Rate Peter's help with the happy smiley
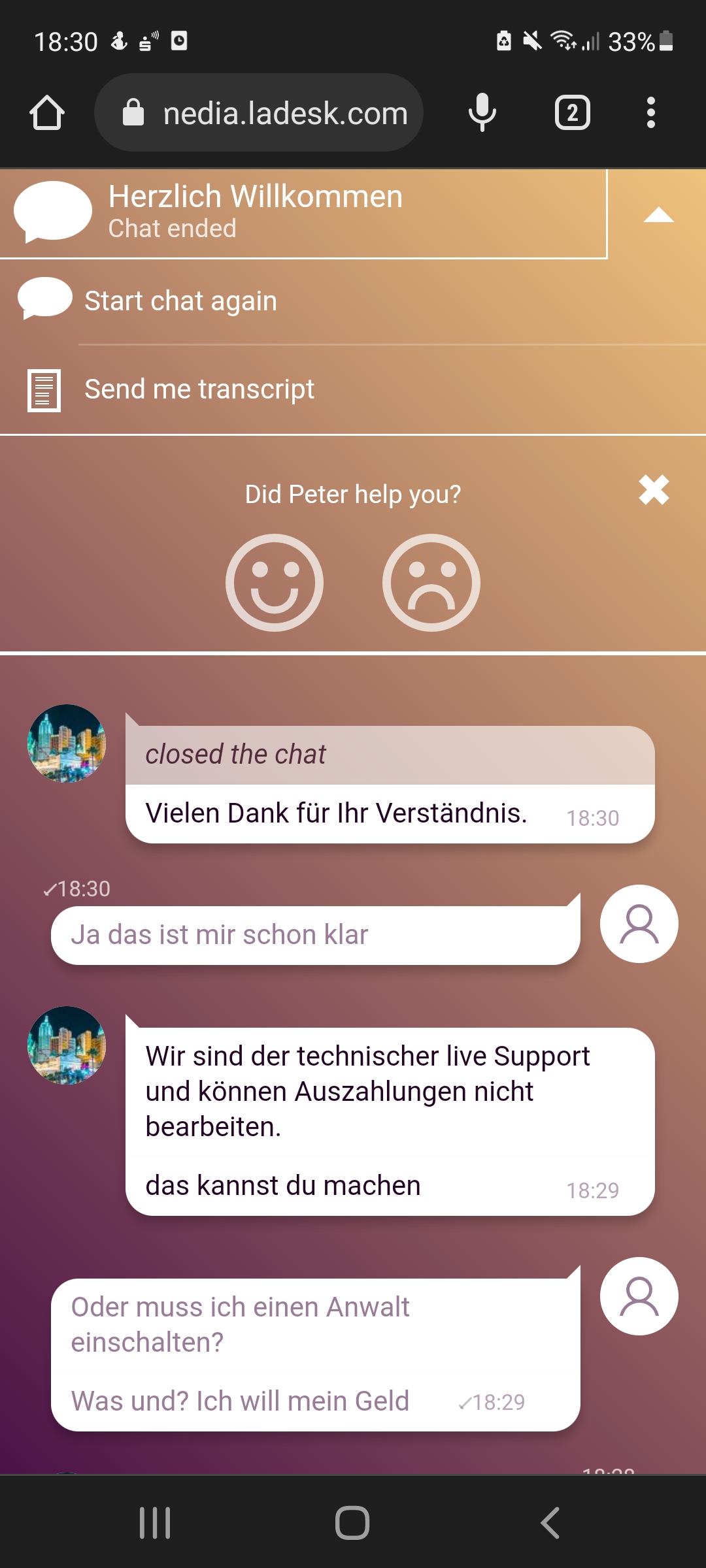The image size is (706, 1568). pyautogui.click(x=275, y=583)
